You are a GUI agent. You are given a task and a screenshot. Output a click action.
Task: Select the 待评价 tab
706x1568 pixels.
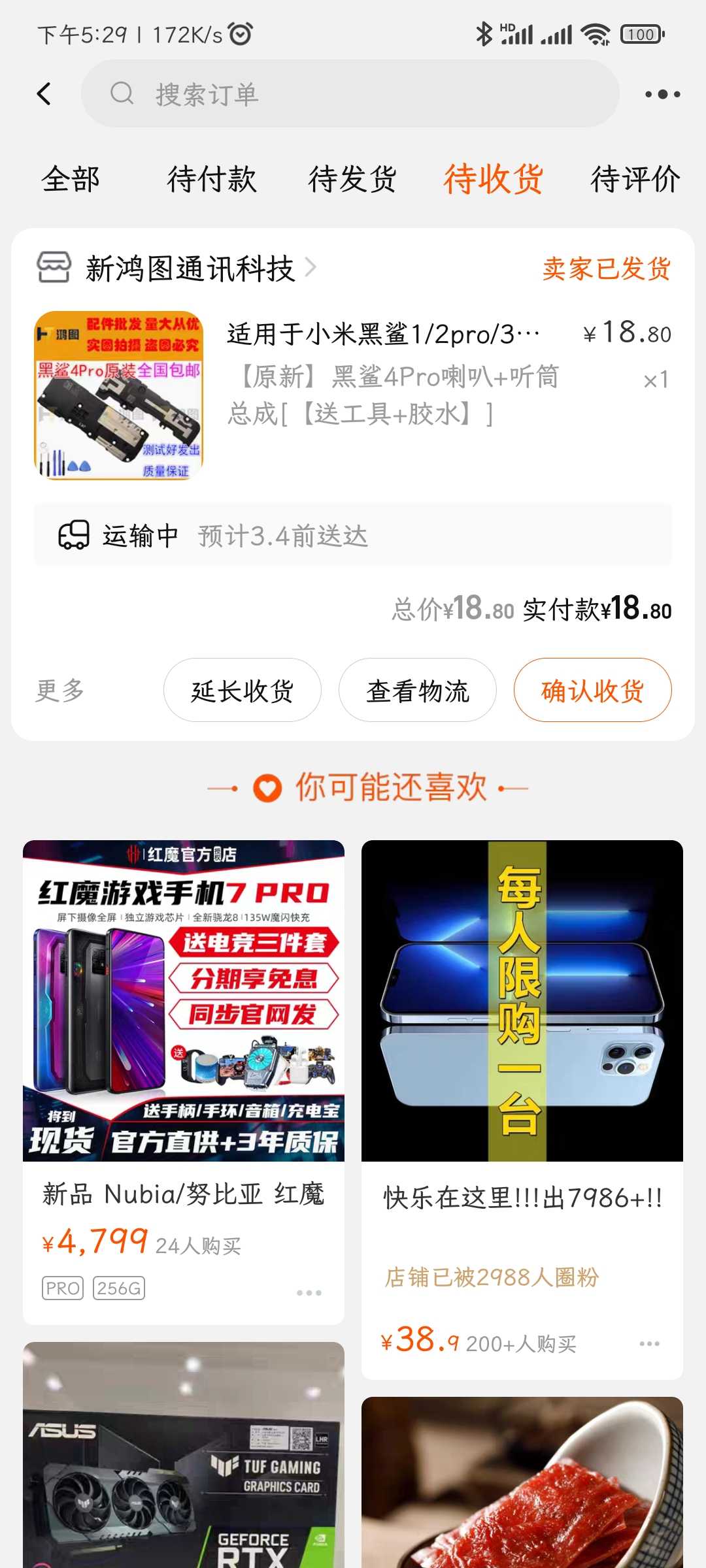[x=635, y=179]
